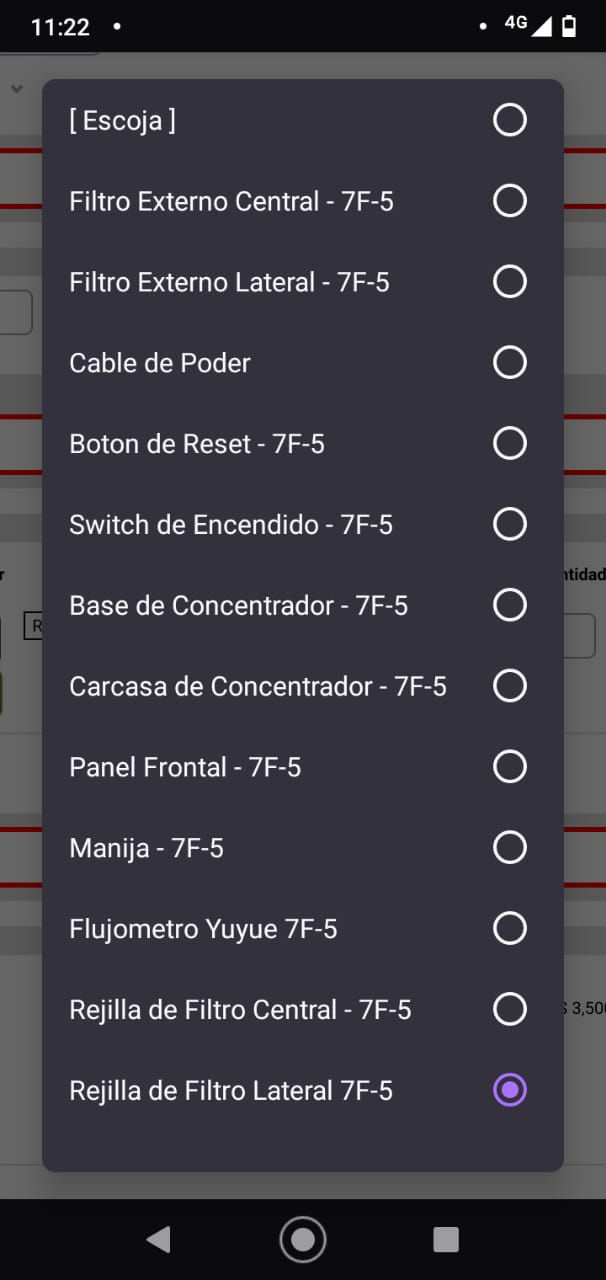
Task: Select Switch de Encendido - 7F-5
Action: (303, 525)
